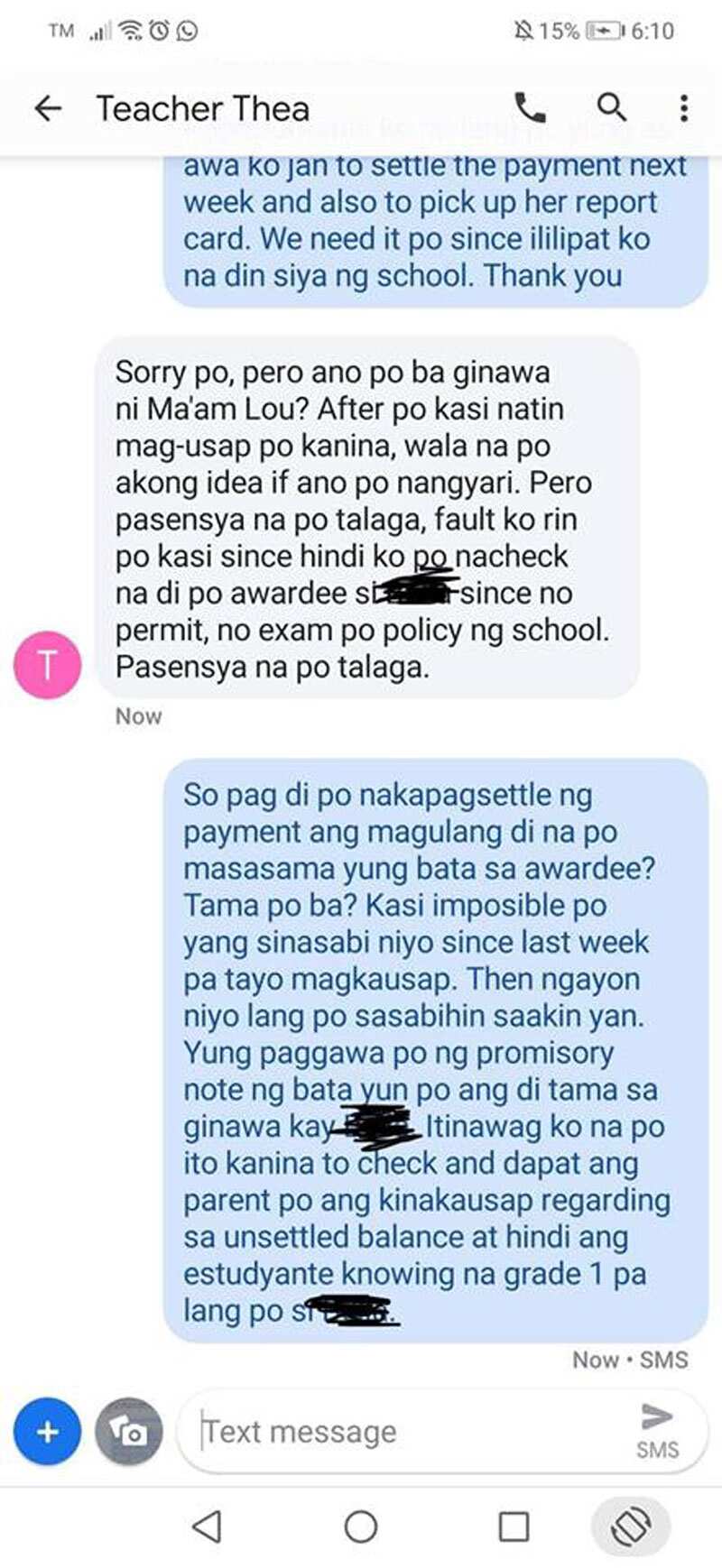
Task: Go back from Teacher Thea conversation
Action: coord(48,109)
